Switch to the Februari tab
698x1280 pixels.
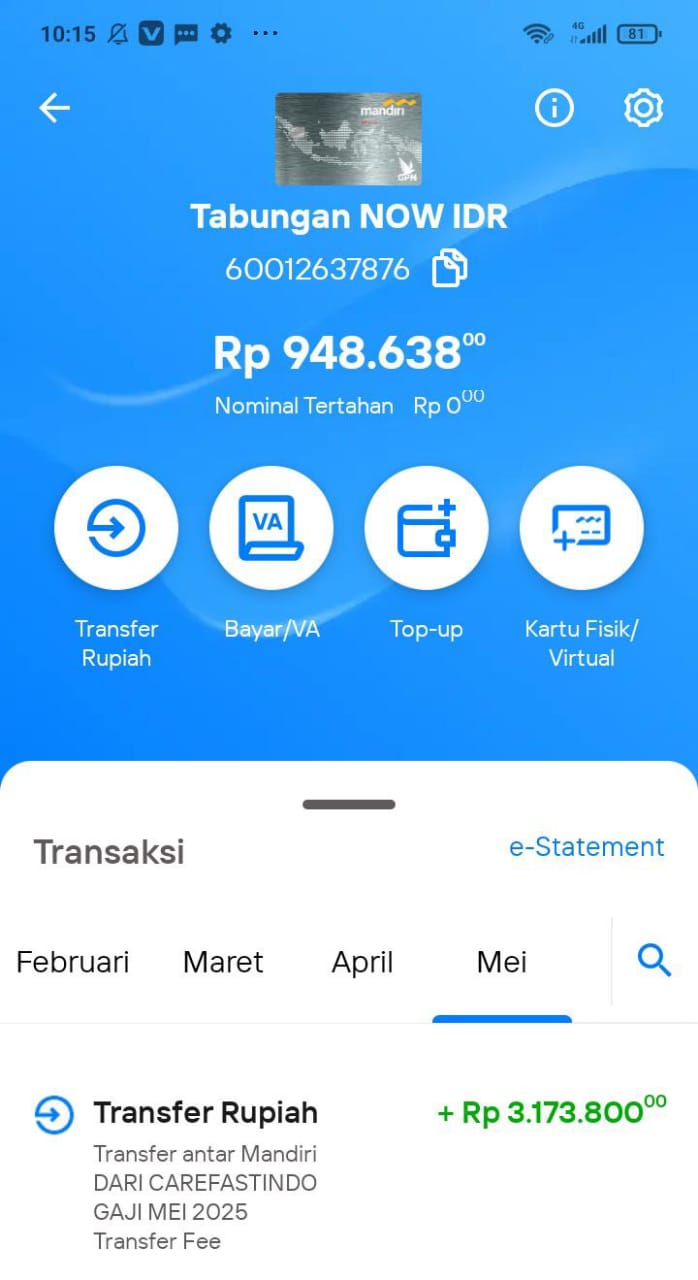(73, 962)
